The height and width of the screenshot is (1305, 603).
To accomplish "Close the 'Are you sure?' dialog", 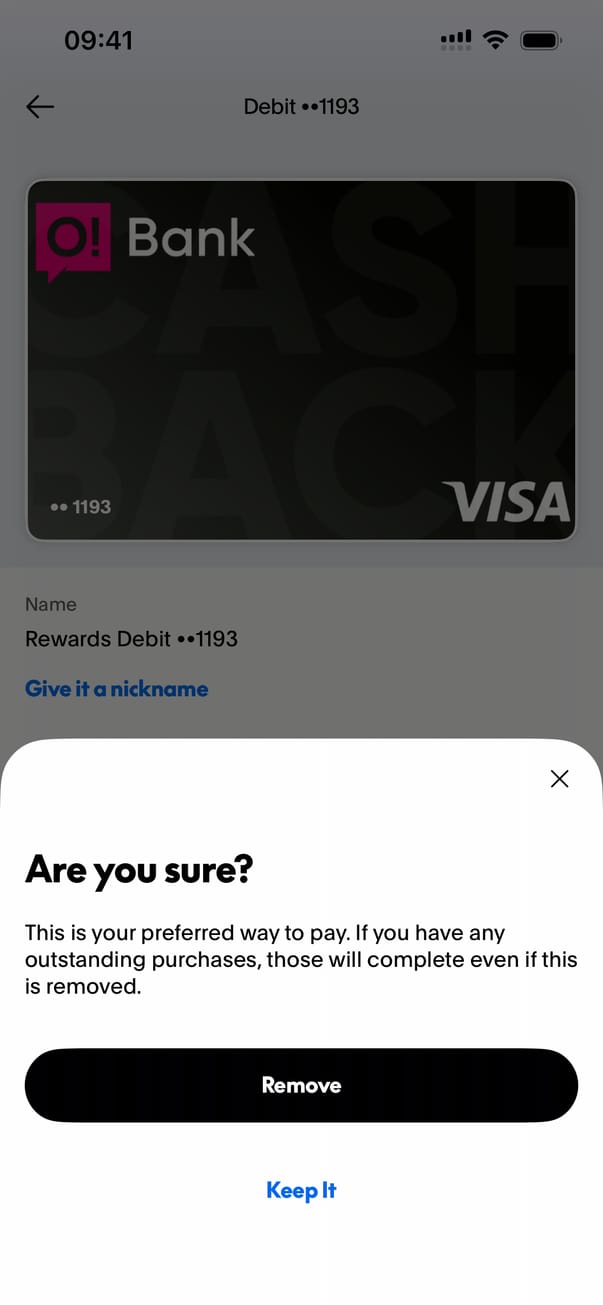I will [559, 779].
